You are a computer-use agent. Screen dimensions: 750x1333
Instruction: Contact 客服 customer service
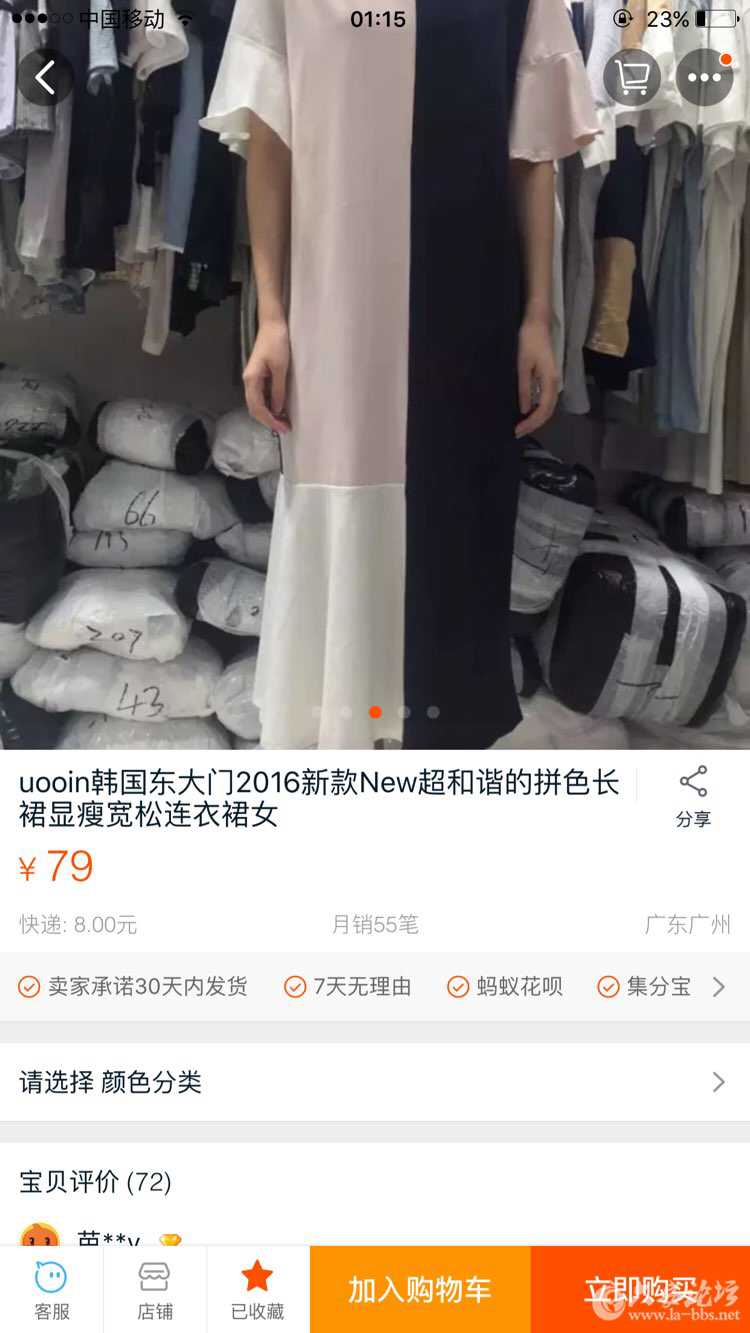point(52,1289)
